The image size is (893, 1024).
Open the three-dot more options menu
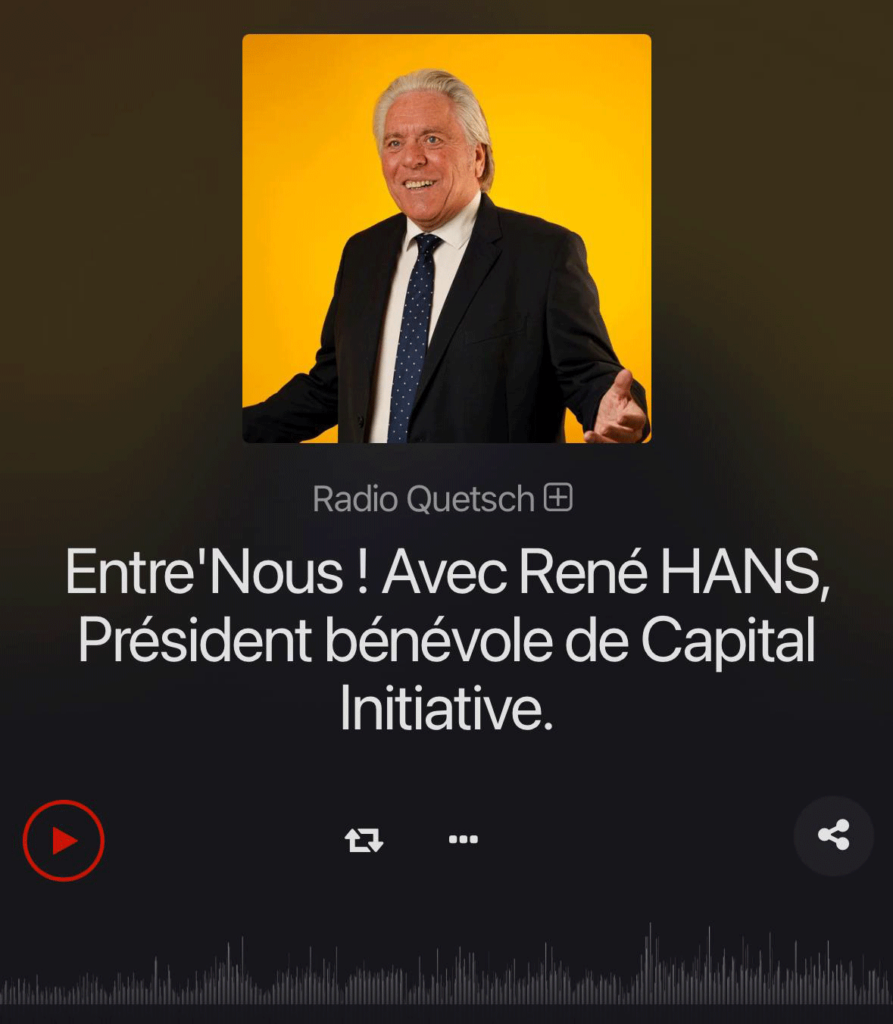click(463, 840)
